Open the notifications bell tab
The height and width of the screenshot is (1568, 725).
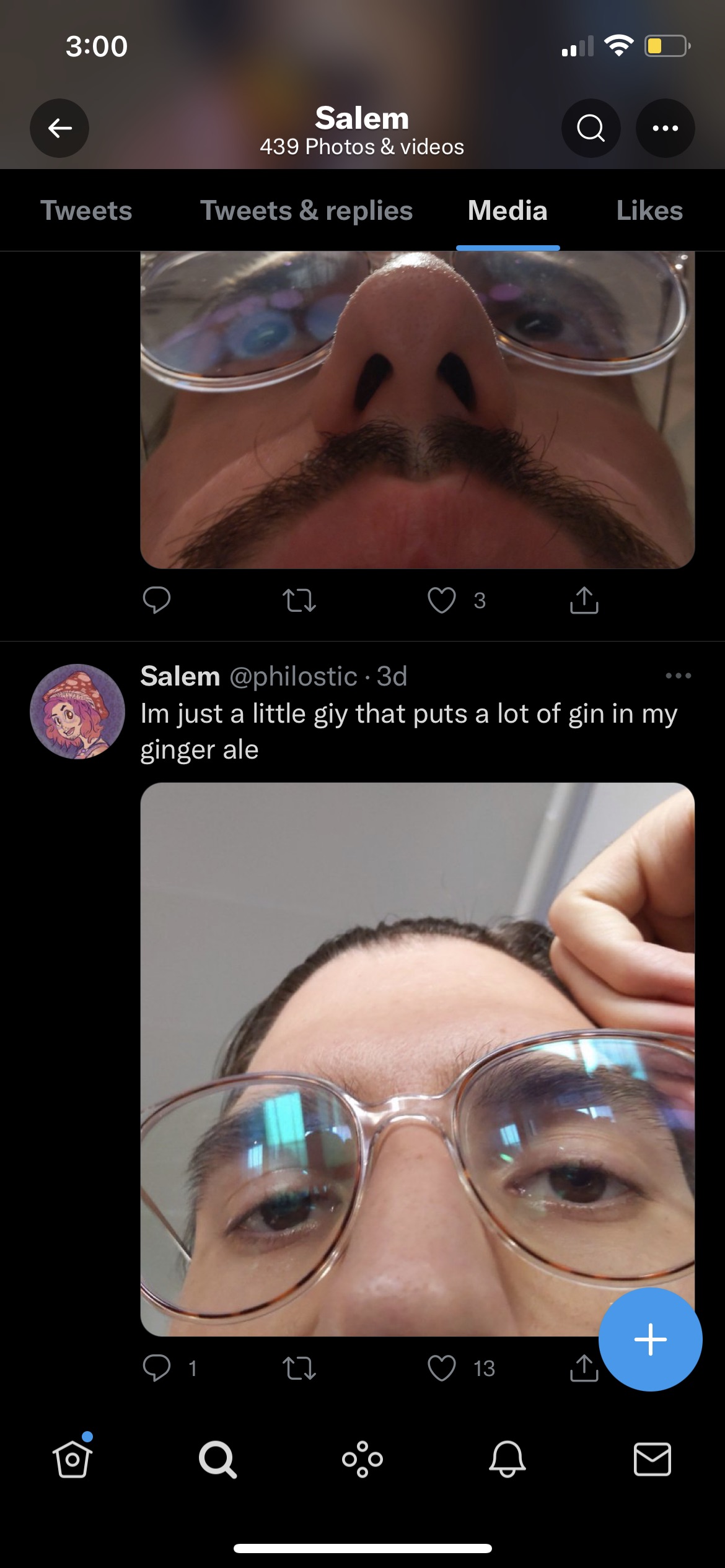point(507,1459)
